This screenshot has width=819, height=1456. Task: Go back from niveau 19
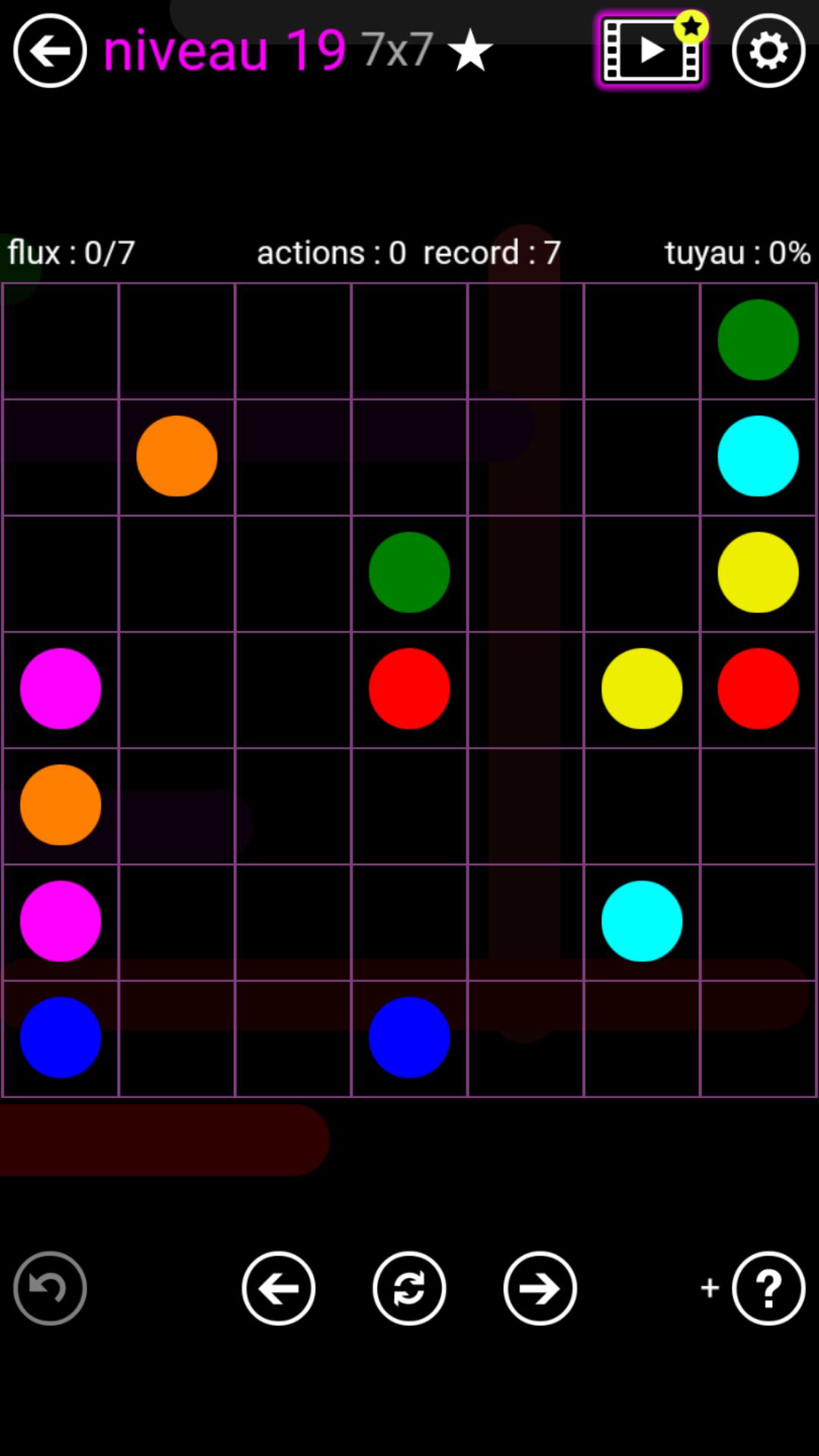pyautogui.click(x=50, y=51)
